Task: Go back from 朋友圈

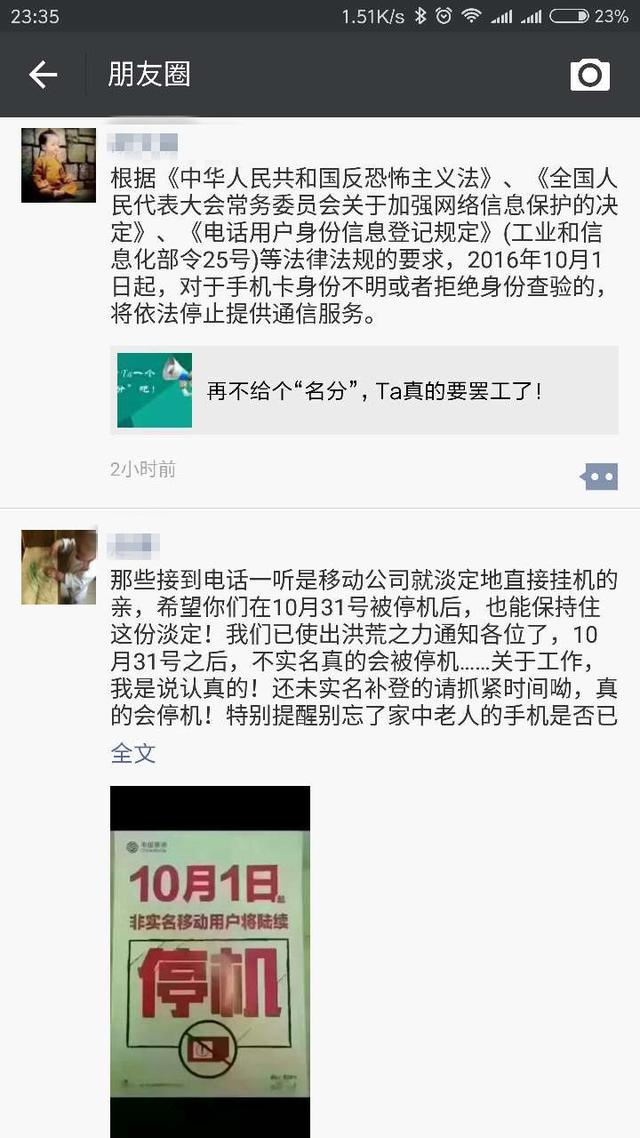Action: pos(42,74)
